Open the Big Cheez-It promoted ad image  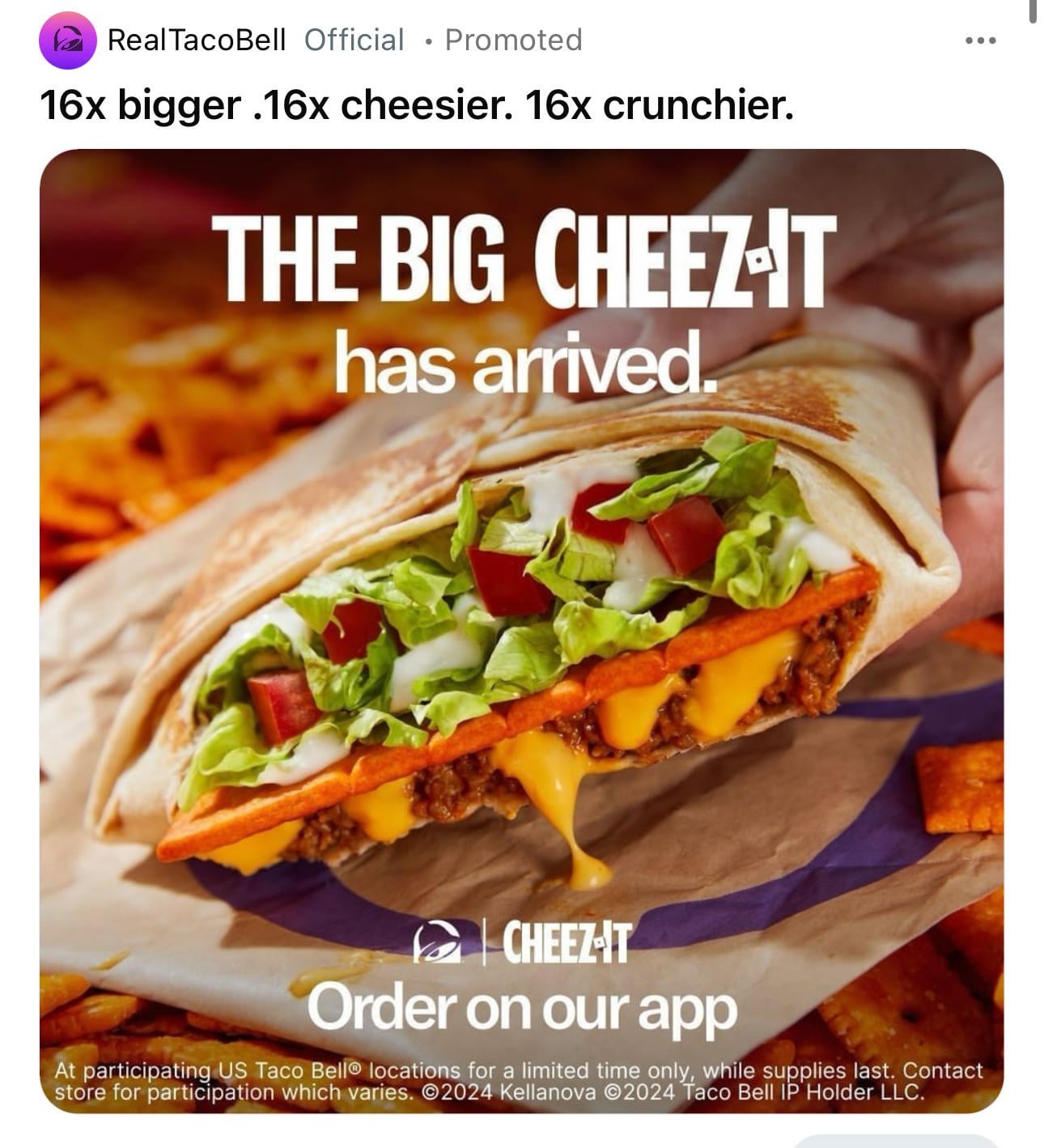tap(521, 631)
